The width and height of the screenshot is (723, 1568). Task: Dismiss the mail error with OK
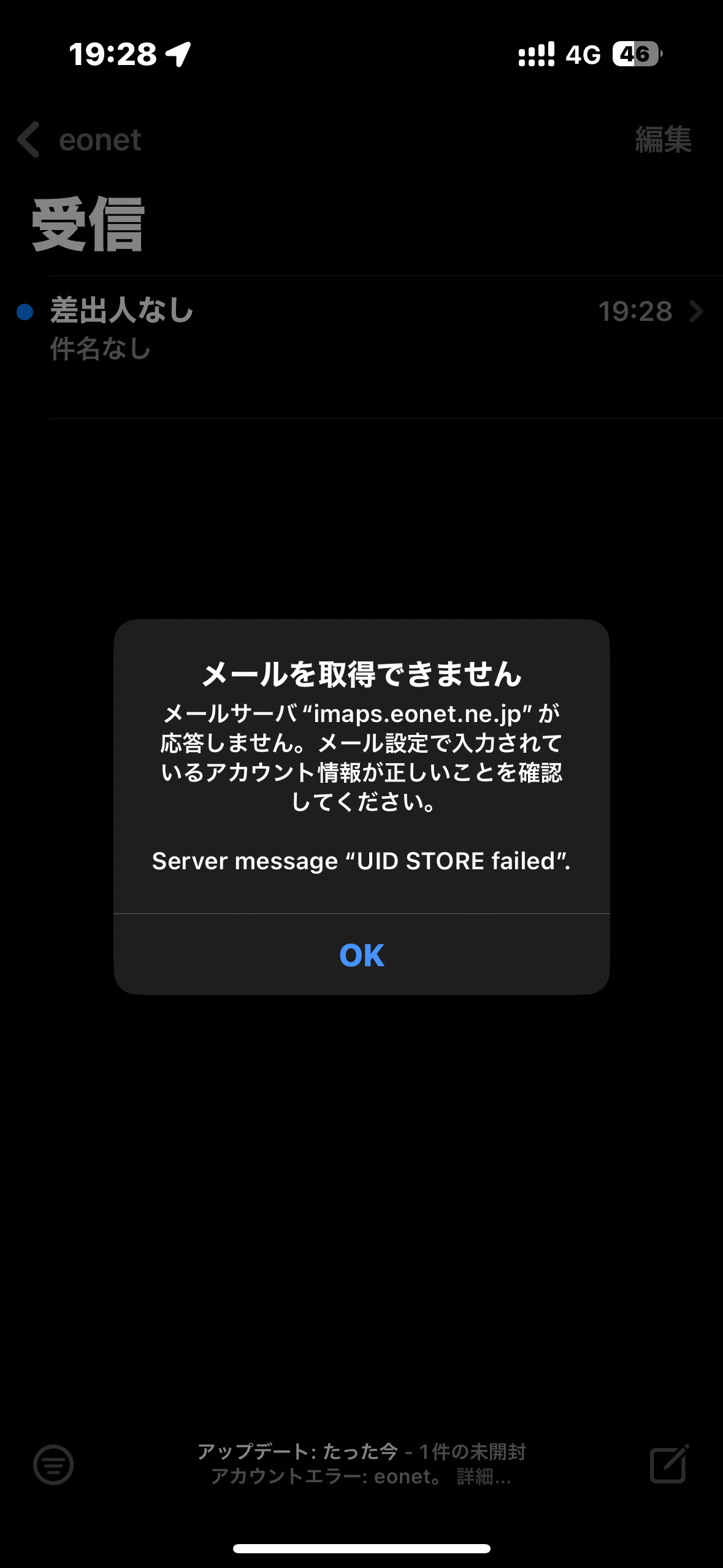coord(361,955)
